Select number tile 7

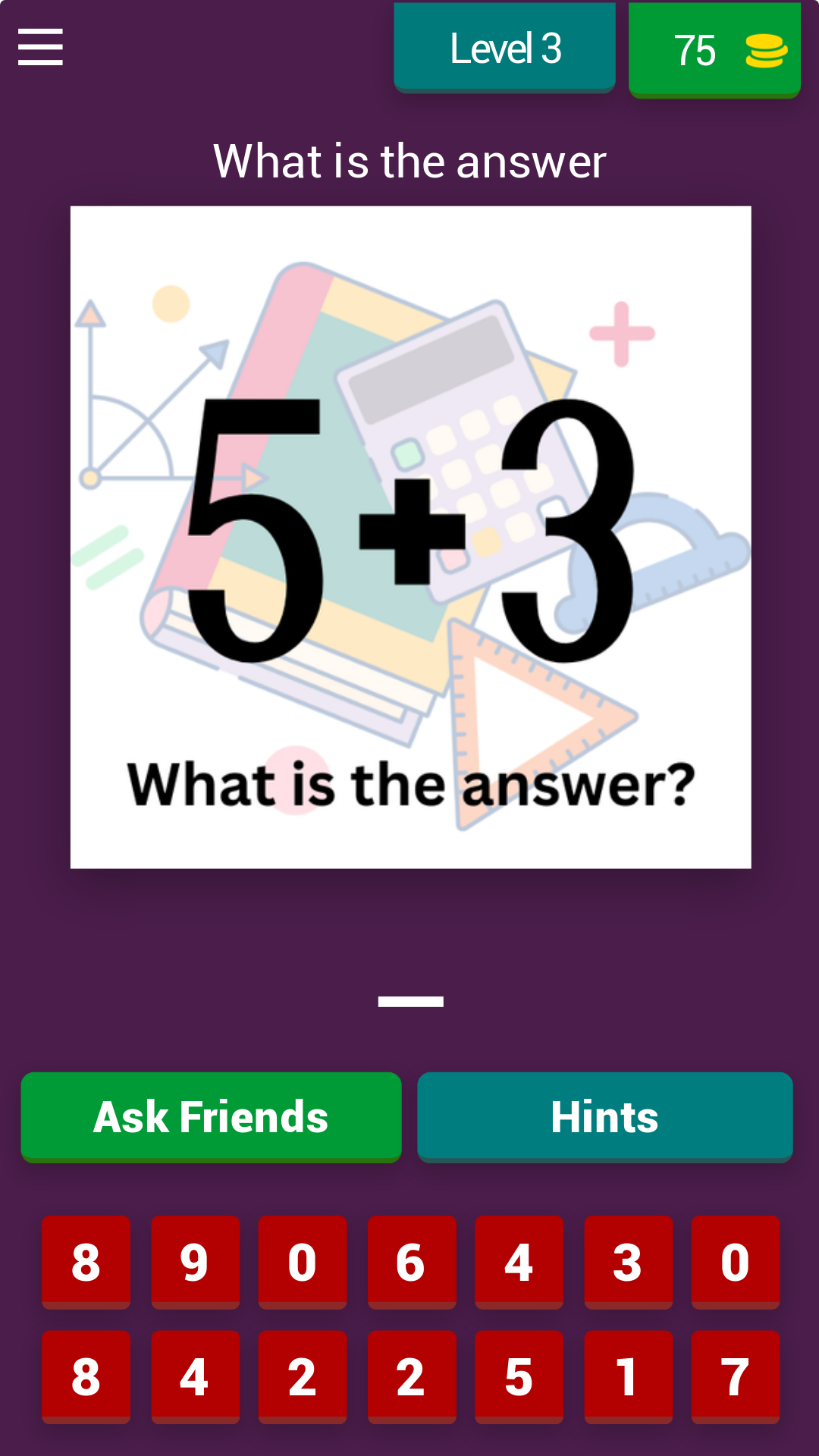point(736,1377)
